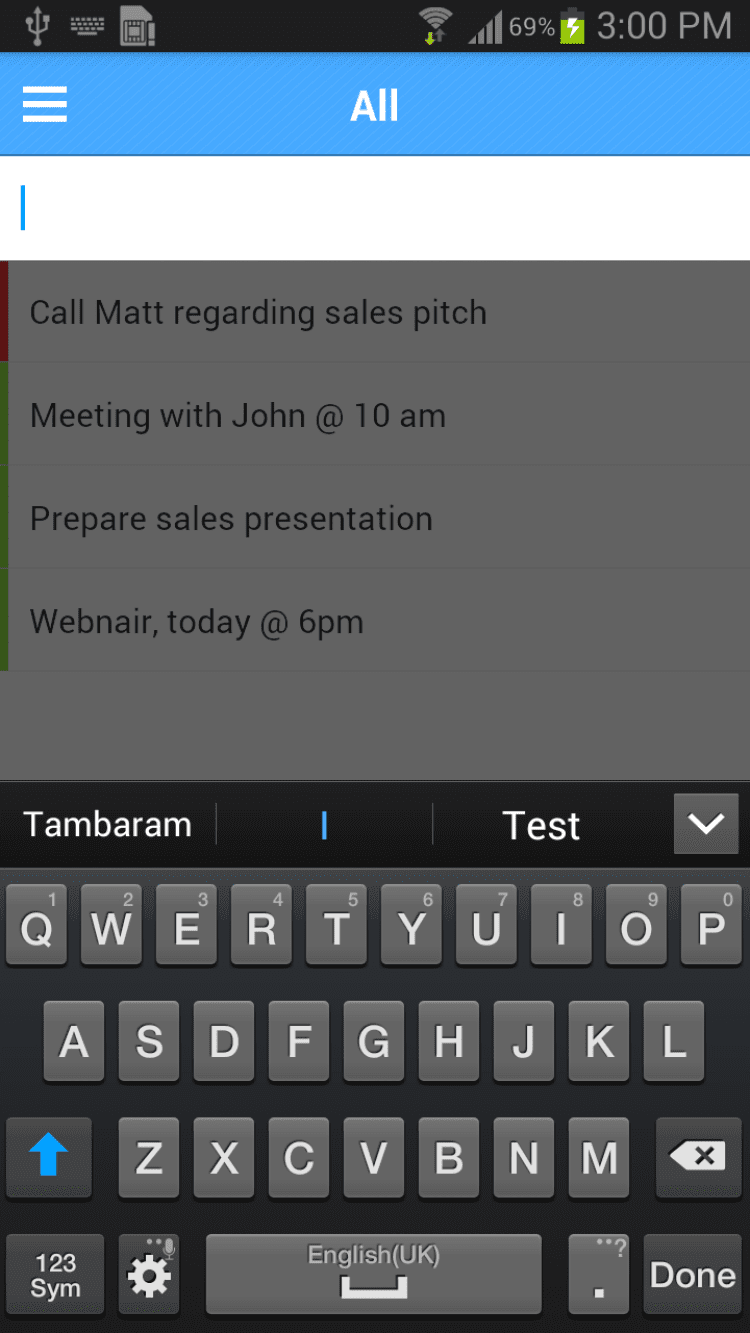Open keyboard settings gear key

pyautogui.click(x=149, y=1274)
